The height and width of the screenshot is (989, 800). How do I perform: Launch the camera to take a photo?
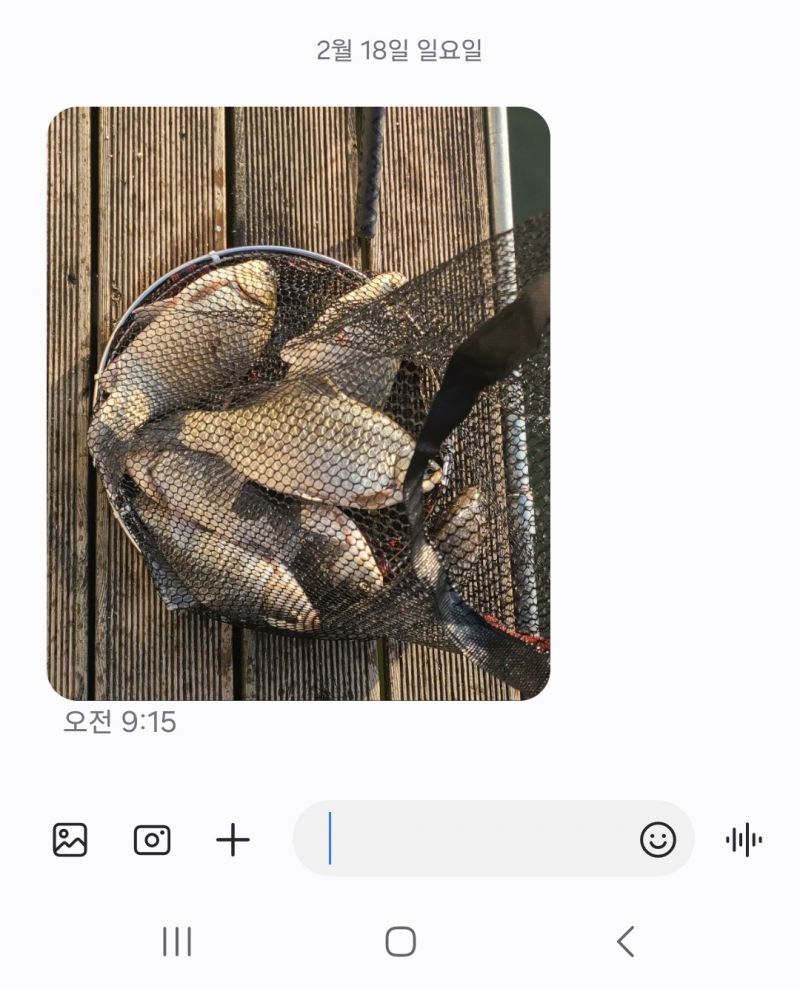coord(152,840)
